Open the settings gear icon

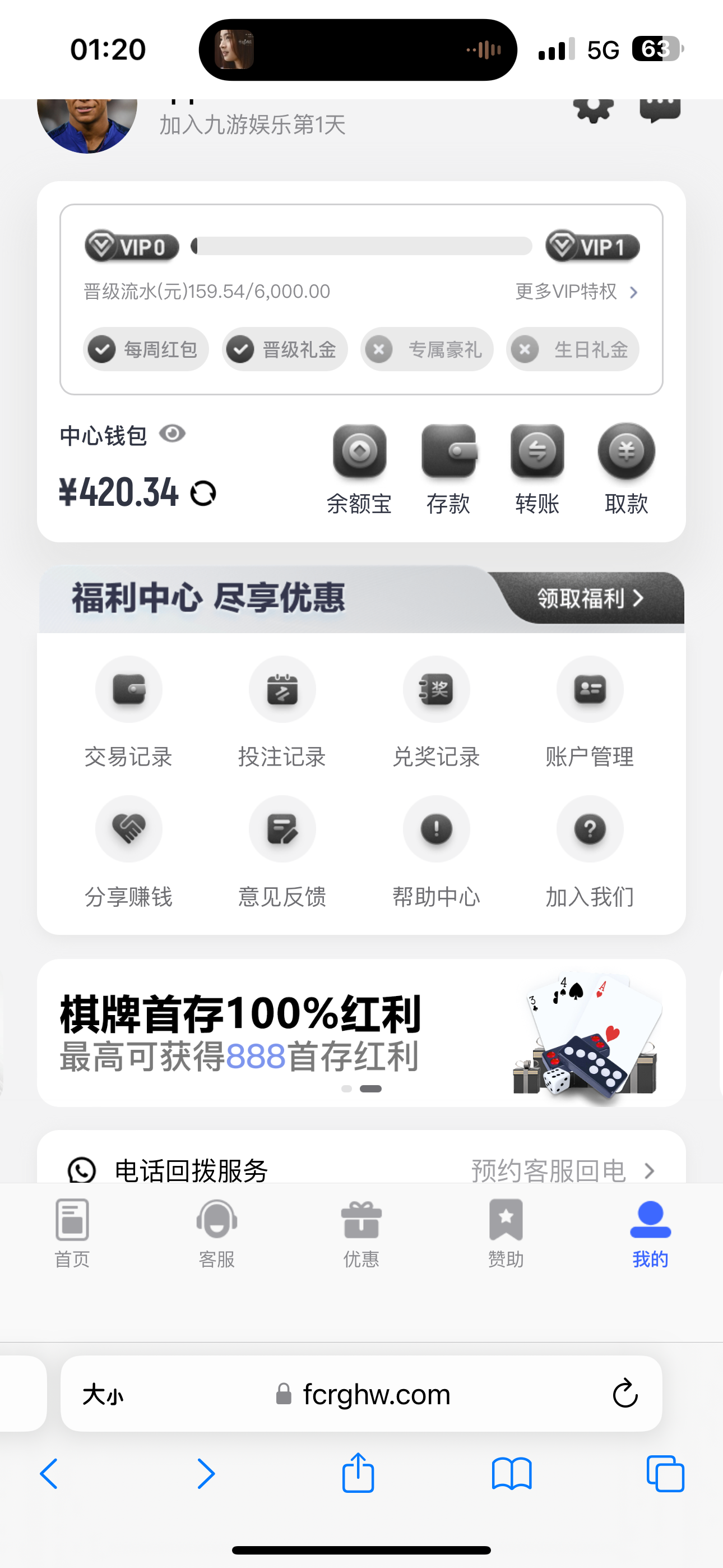pyautogui.click(x=594, y=110)
